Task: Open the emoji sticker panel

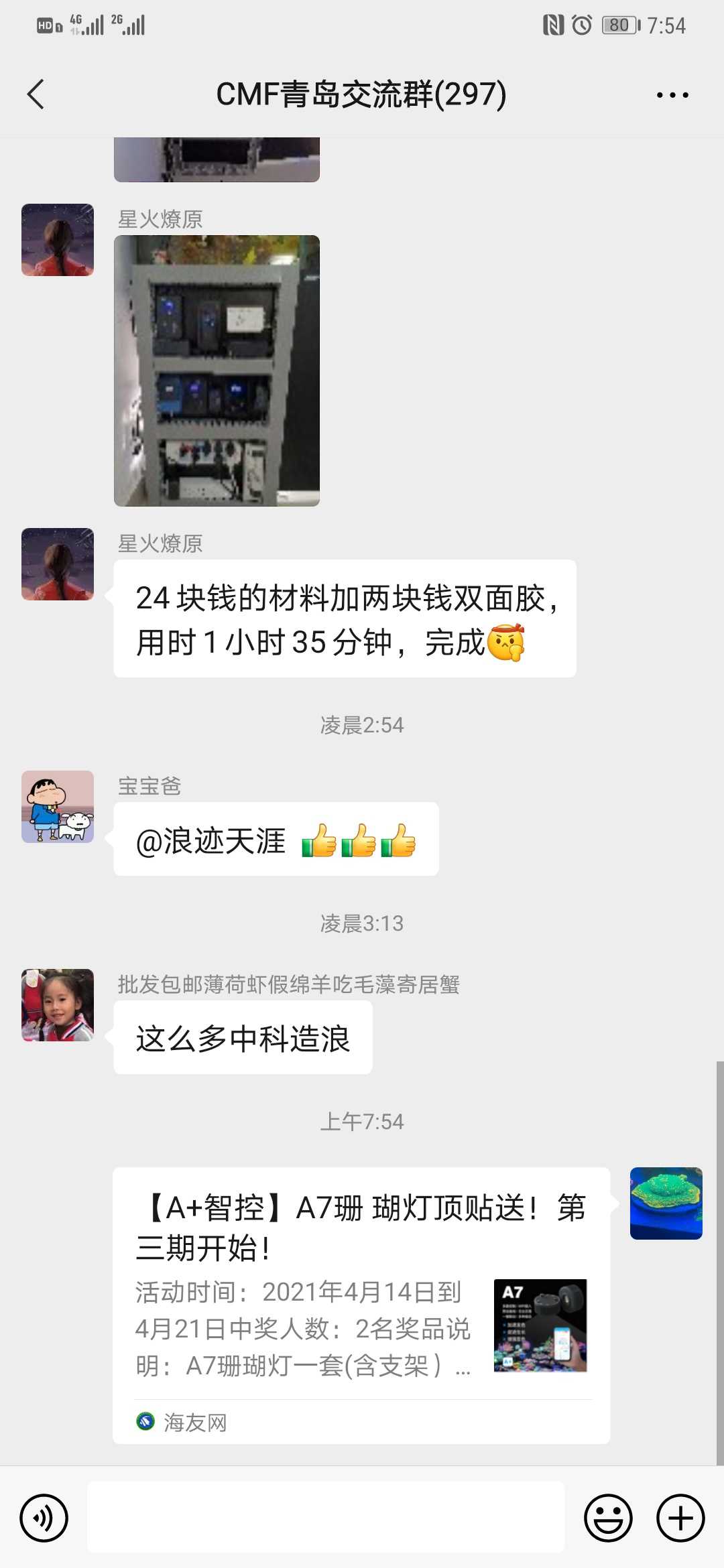Action: point(608,1517)
